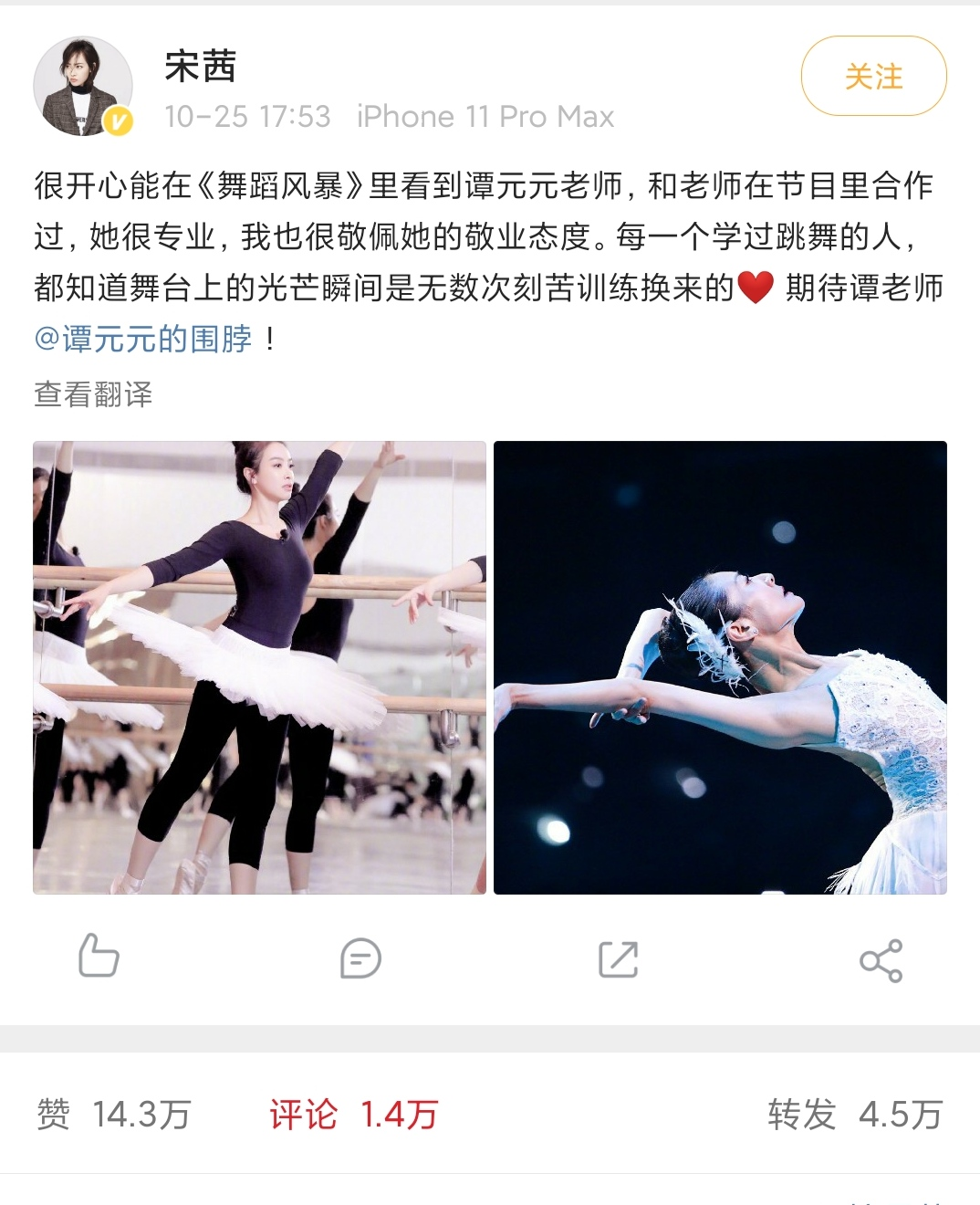This screenshot has height=1205, width=980.
Task: Open the ballet rehearsal photo with tutus
Action: coord(259,667)
